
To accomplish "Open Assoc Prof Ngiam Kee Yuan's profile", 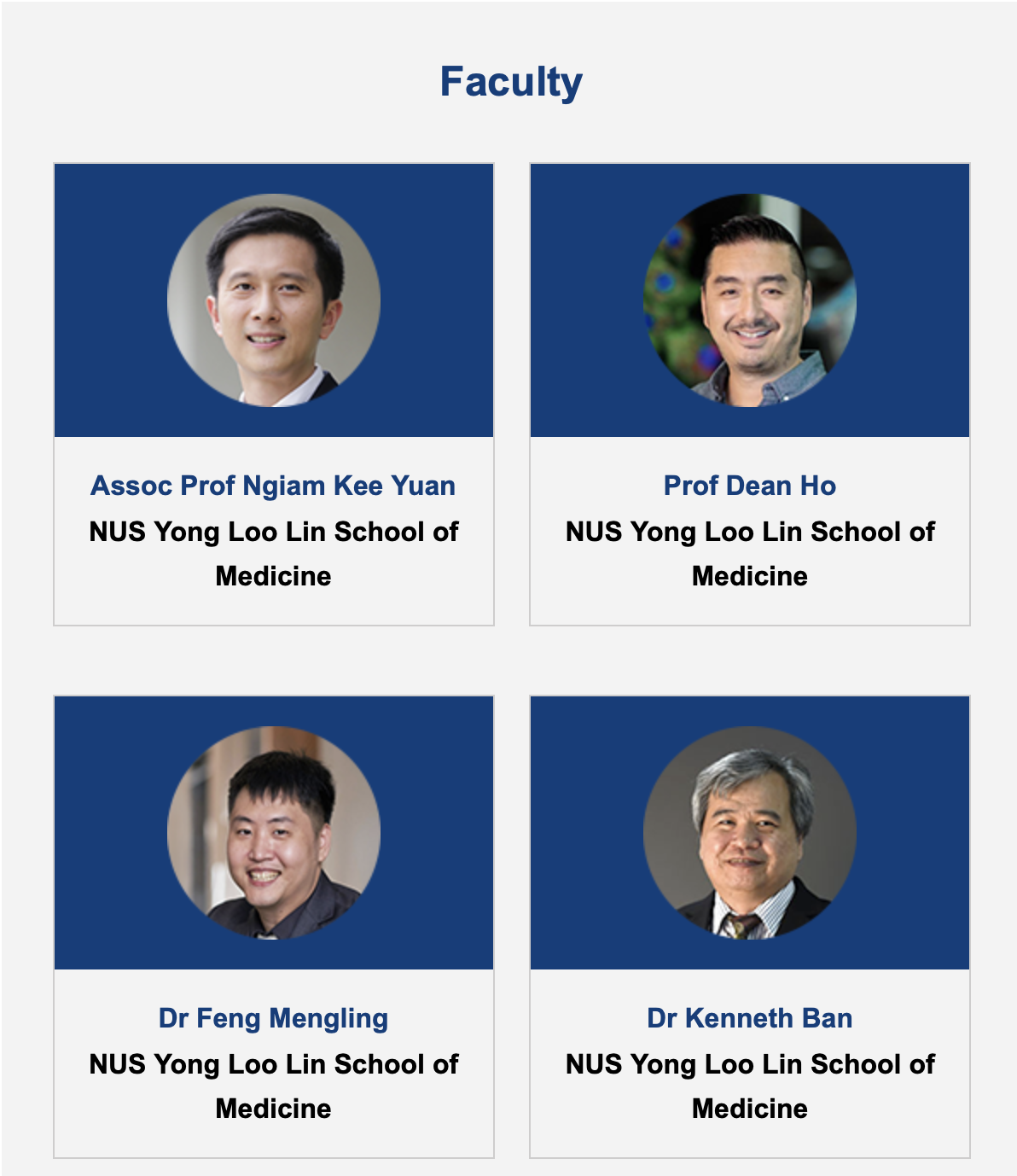I will click(x=273, y=486).
